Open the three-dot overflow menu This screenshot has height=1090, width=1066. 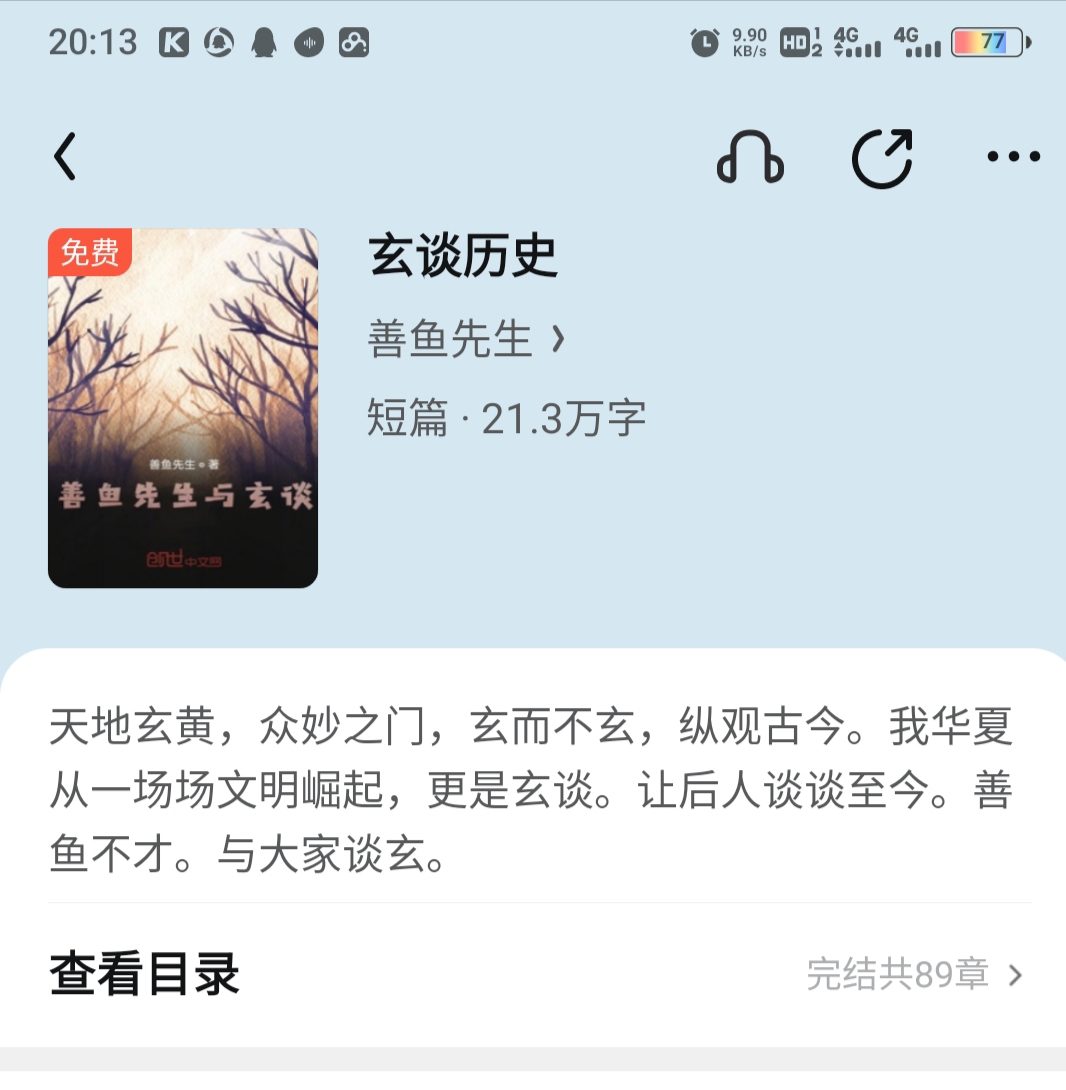(1013, 157)
